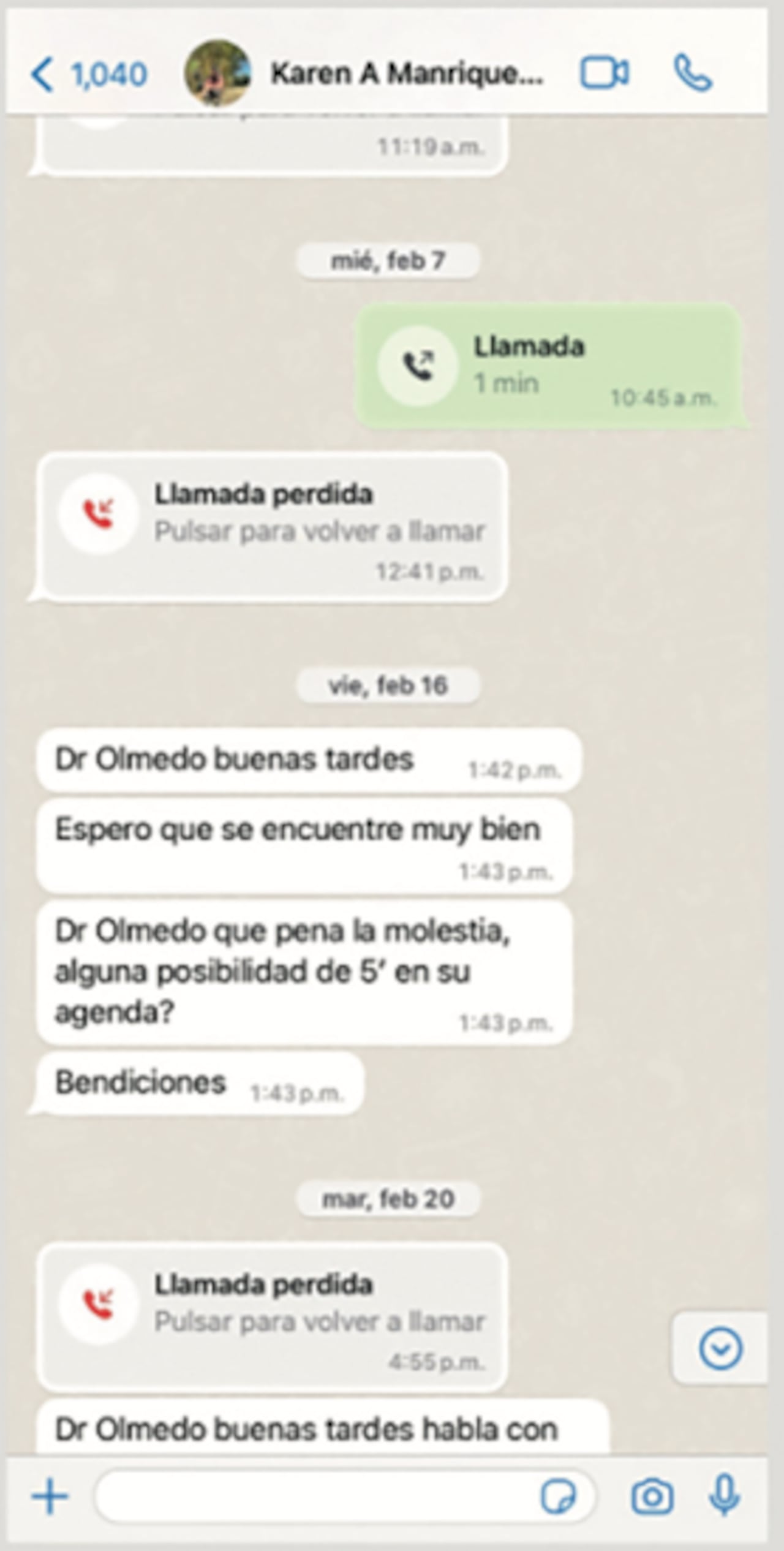Tap Karen's profile picture
The width and height of the screenshot is (784, 1551).
(x=217, y=73)
